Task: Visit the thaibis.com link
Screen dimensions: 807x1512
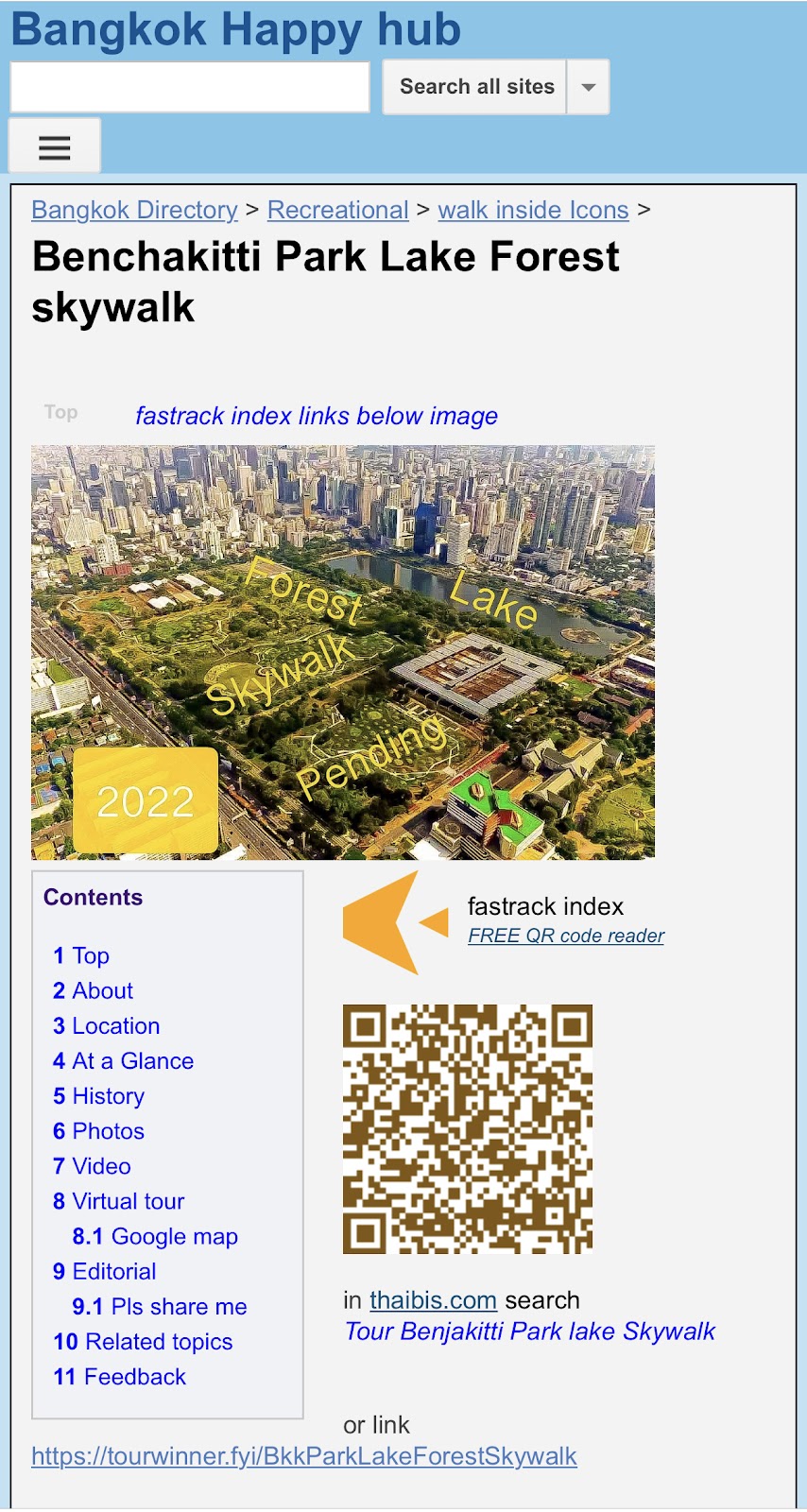Action: coord(433,1300)
